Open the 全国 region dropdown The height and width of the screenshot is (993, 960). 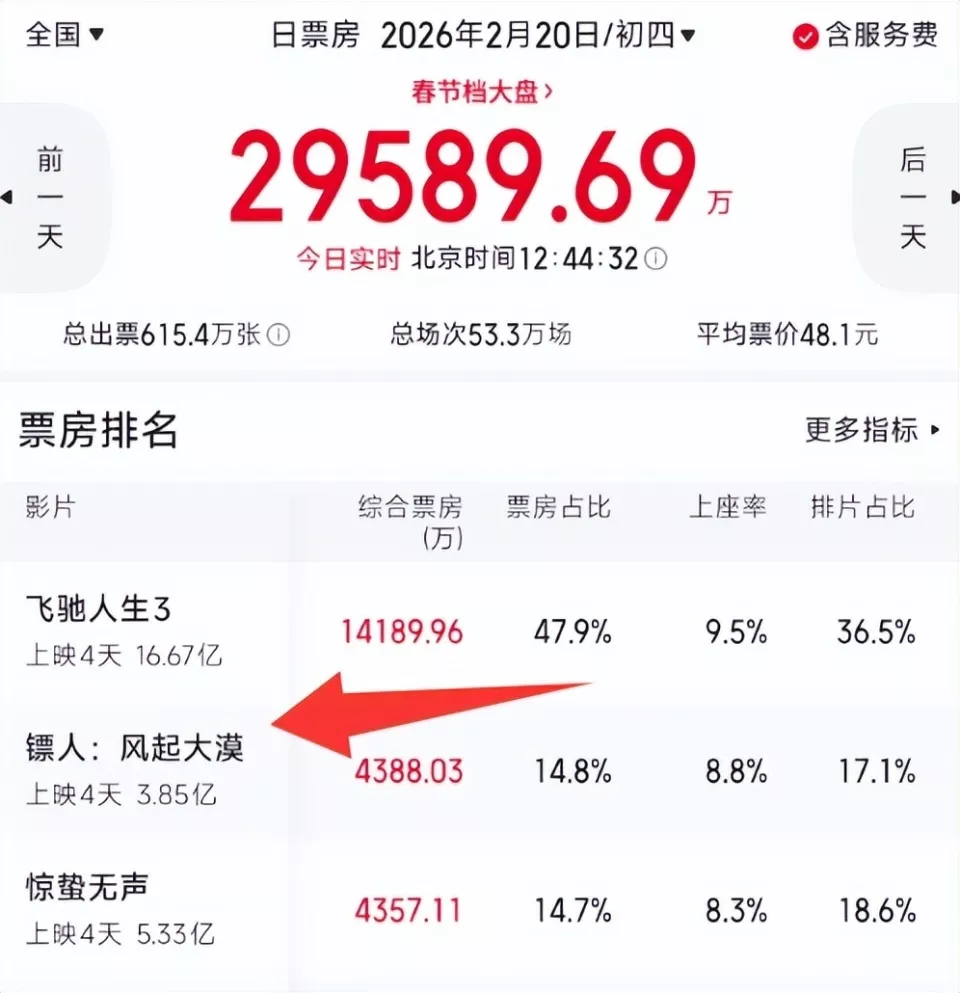(64, 34)
